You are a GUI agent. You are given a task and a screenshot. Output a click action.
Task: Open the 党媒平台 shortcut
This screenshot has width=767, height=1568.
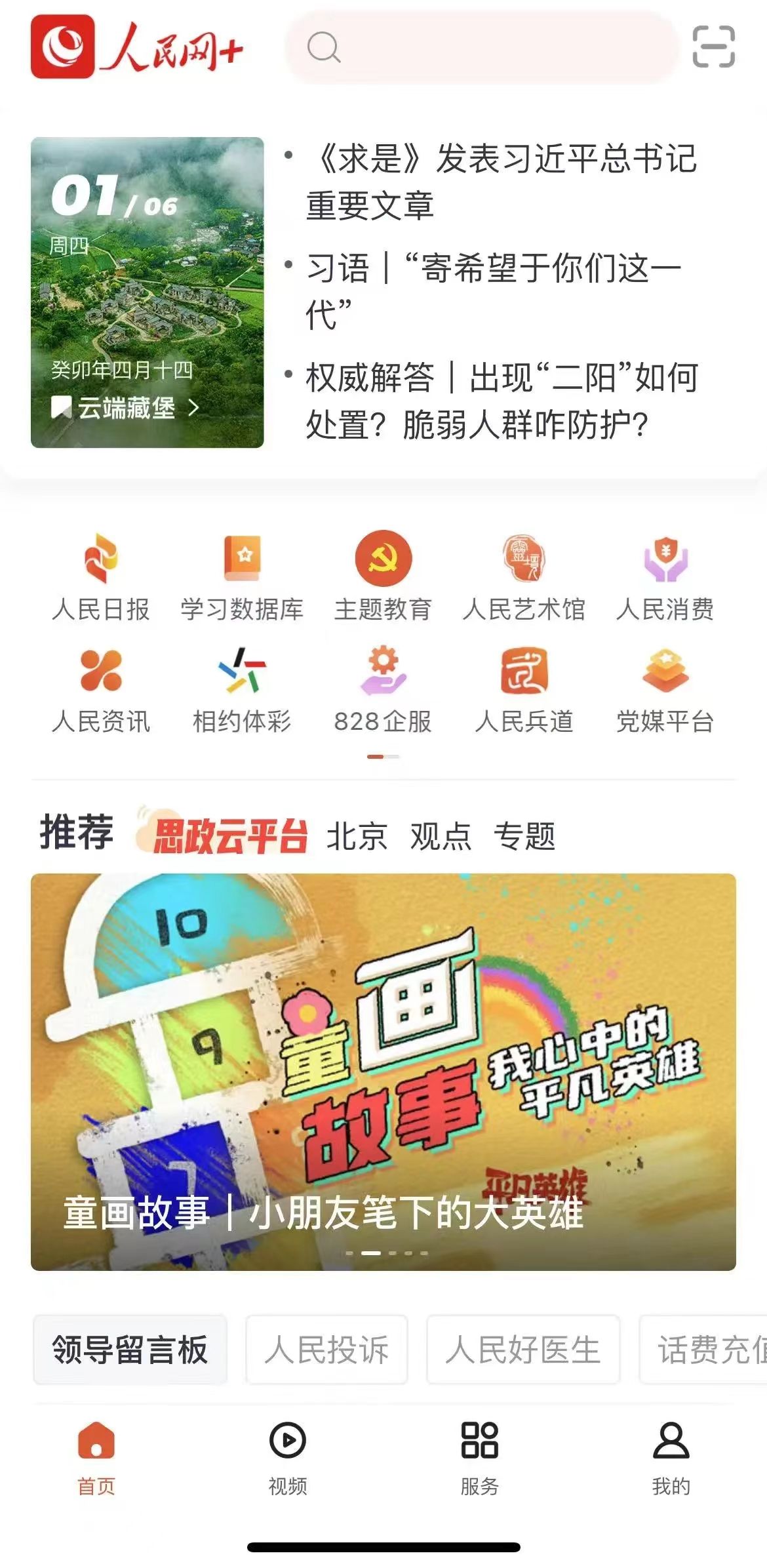665,690
